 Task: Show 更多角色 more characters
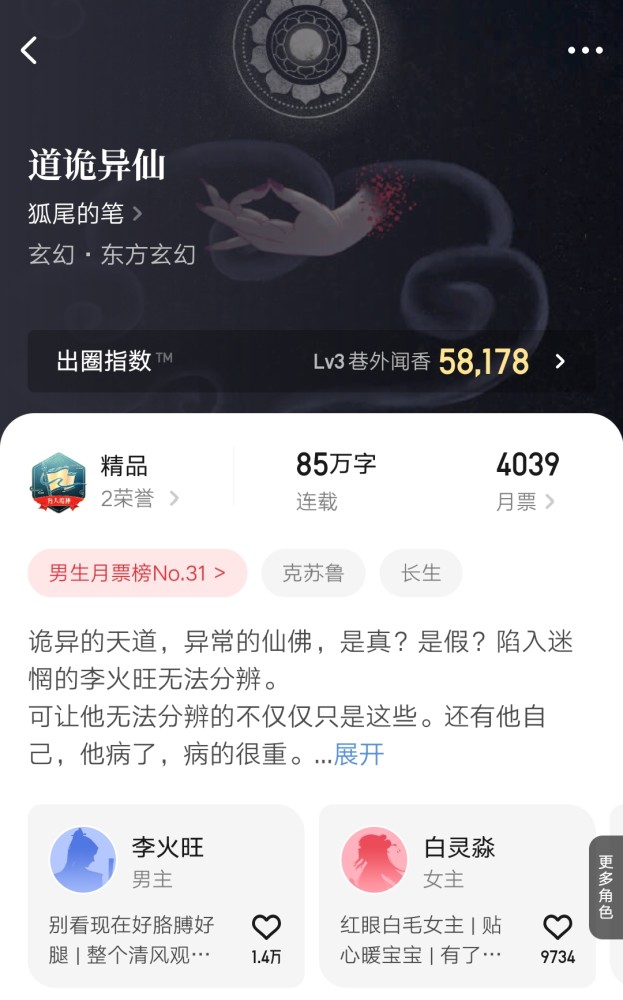[x=606, y=887]
